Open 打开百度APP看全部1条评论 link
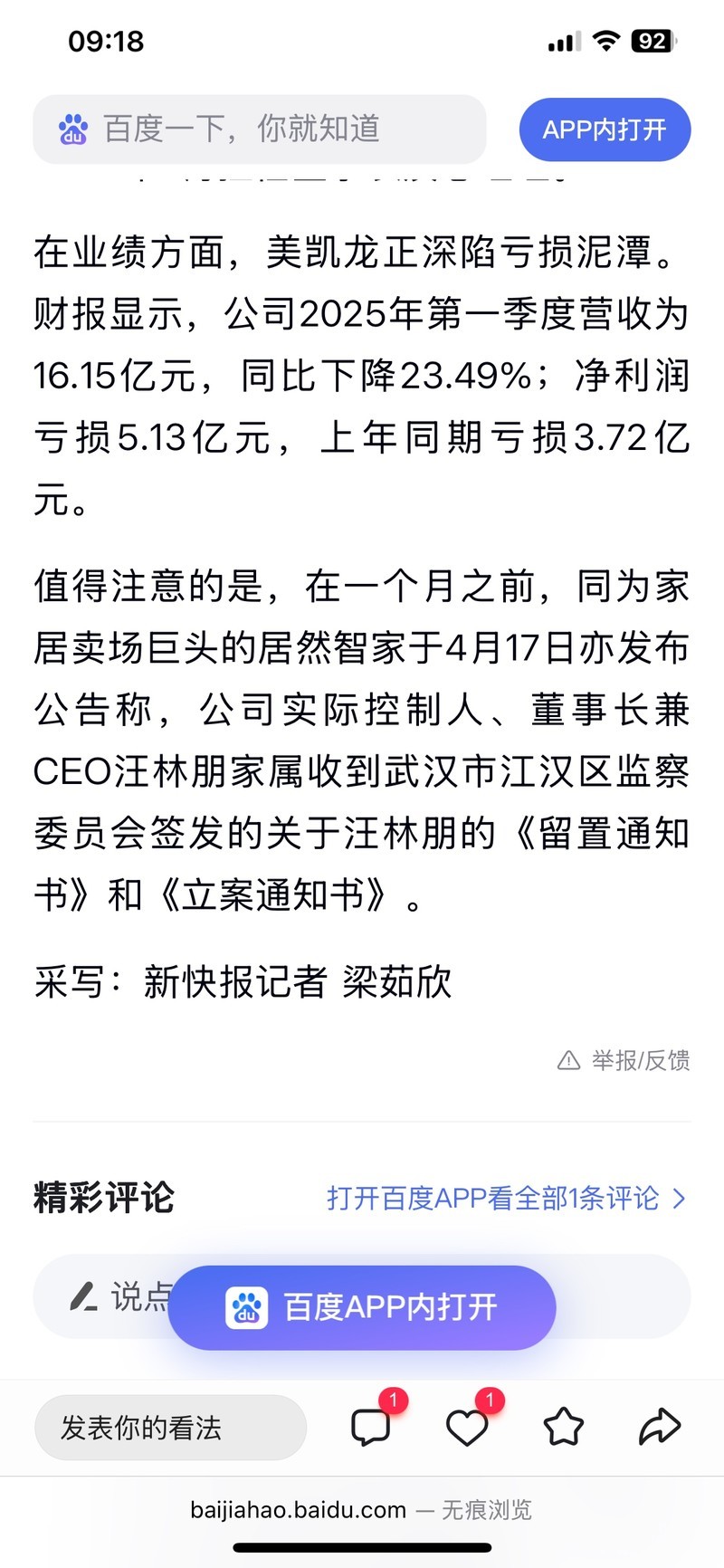724x1568 pixels. tap(506, 1198)
